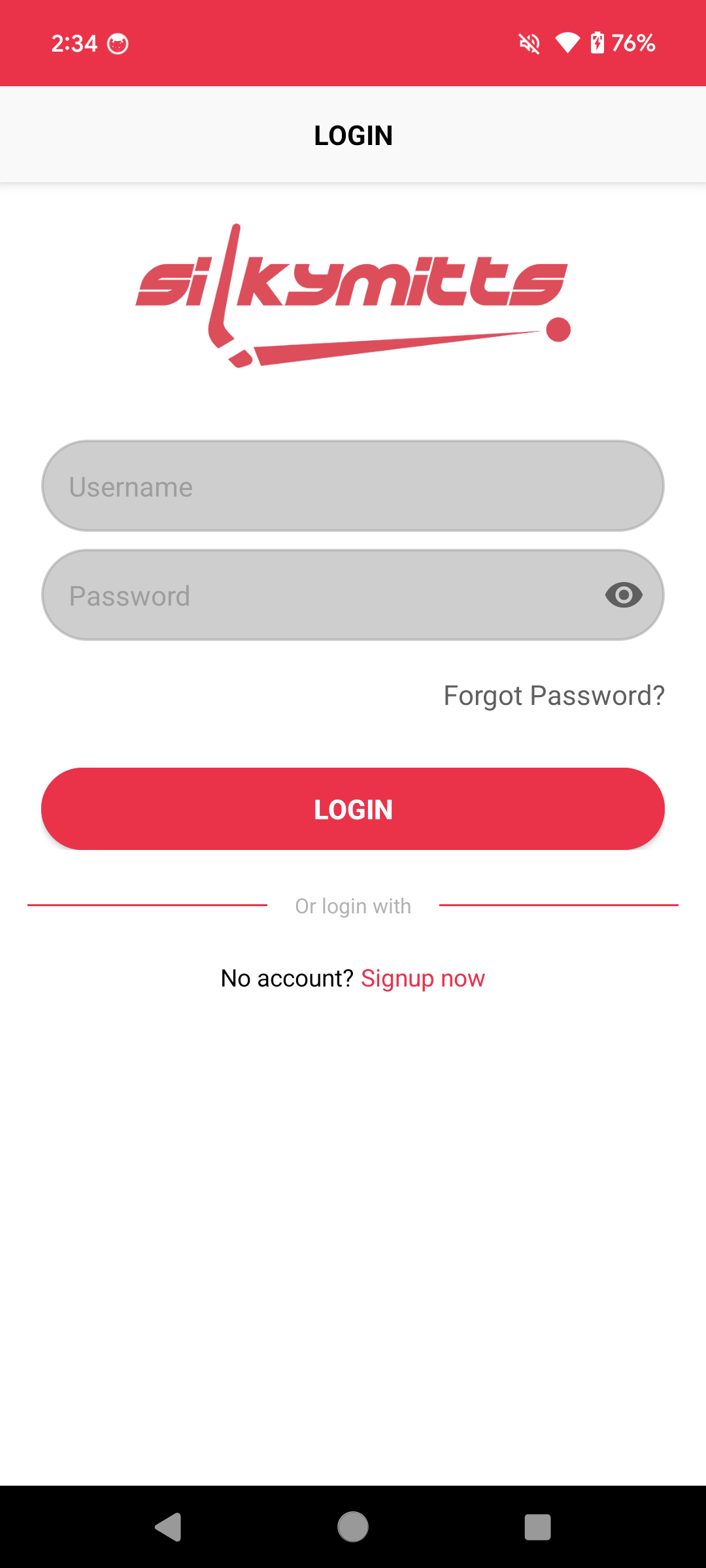This screenshot has height=1568, width=706.
Task: Show password with the eye icon
Action: (x=624, y=595)
